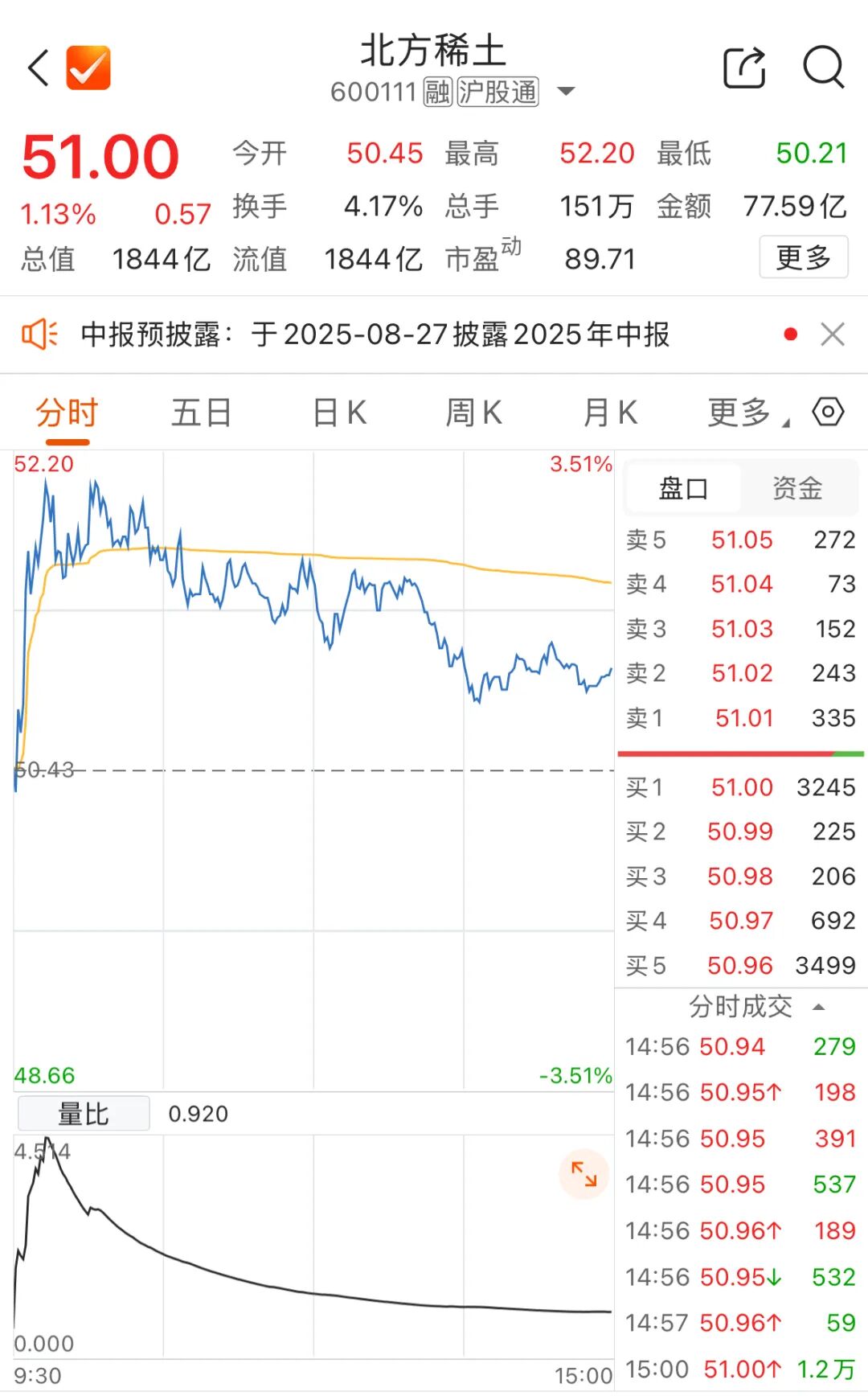Switch to the 资金 tab

pos(797,488)
